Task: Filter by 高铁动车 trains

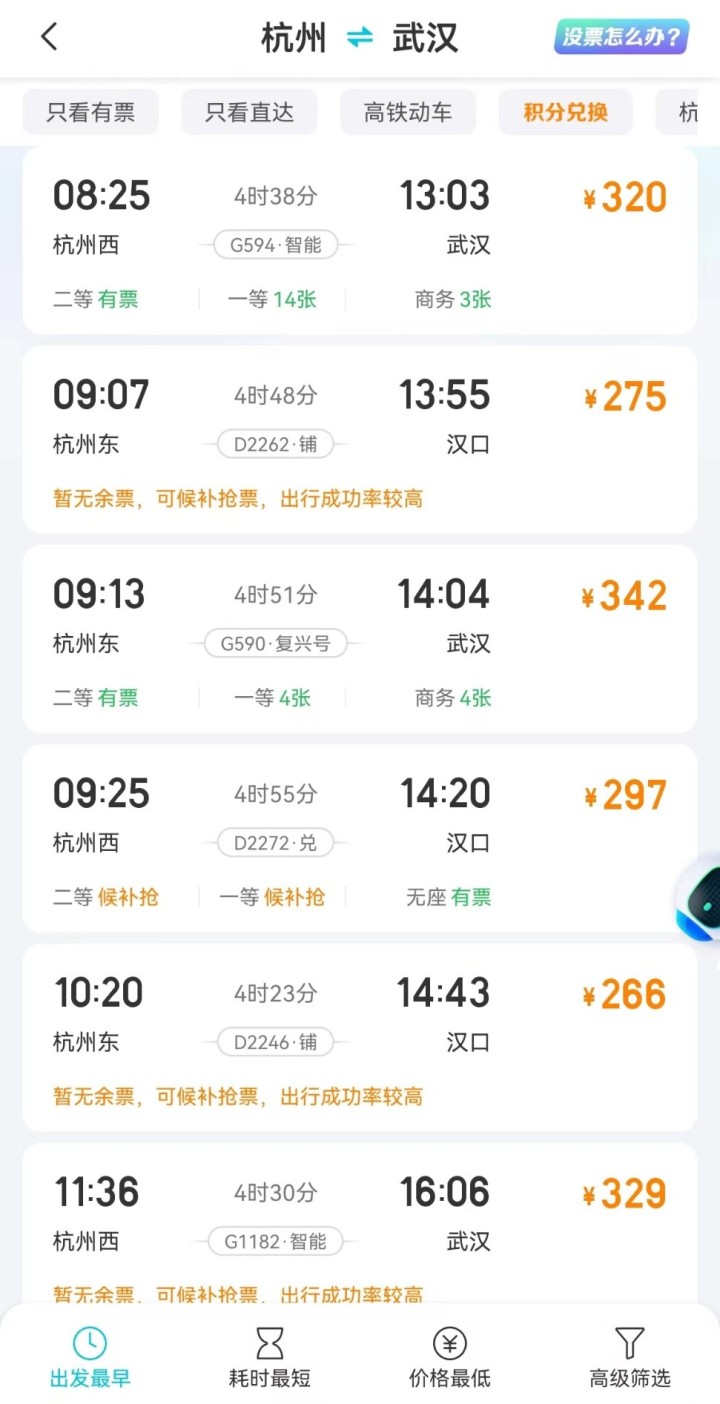Action: tap(407, 112)
